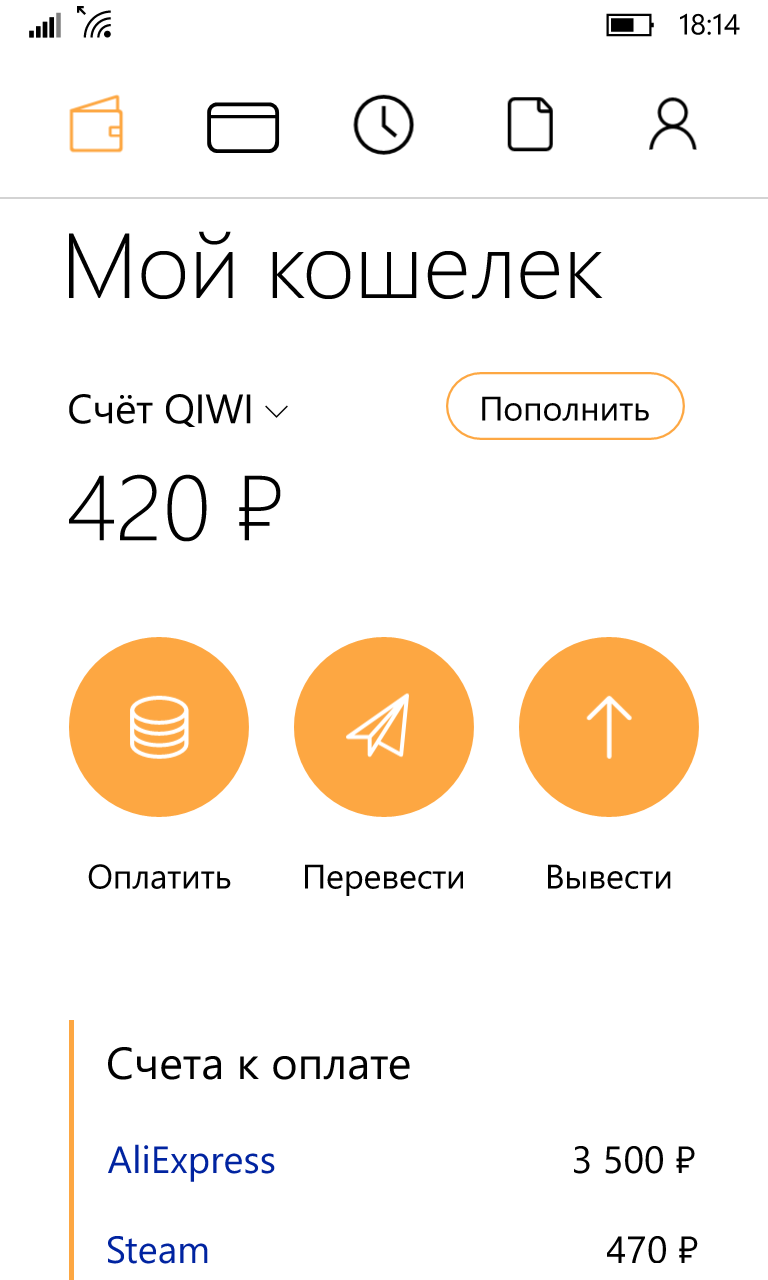Switch to the wallet tab

click(96, 124)
